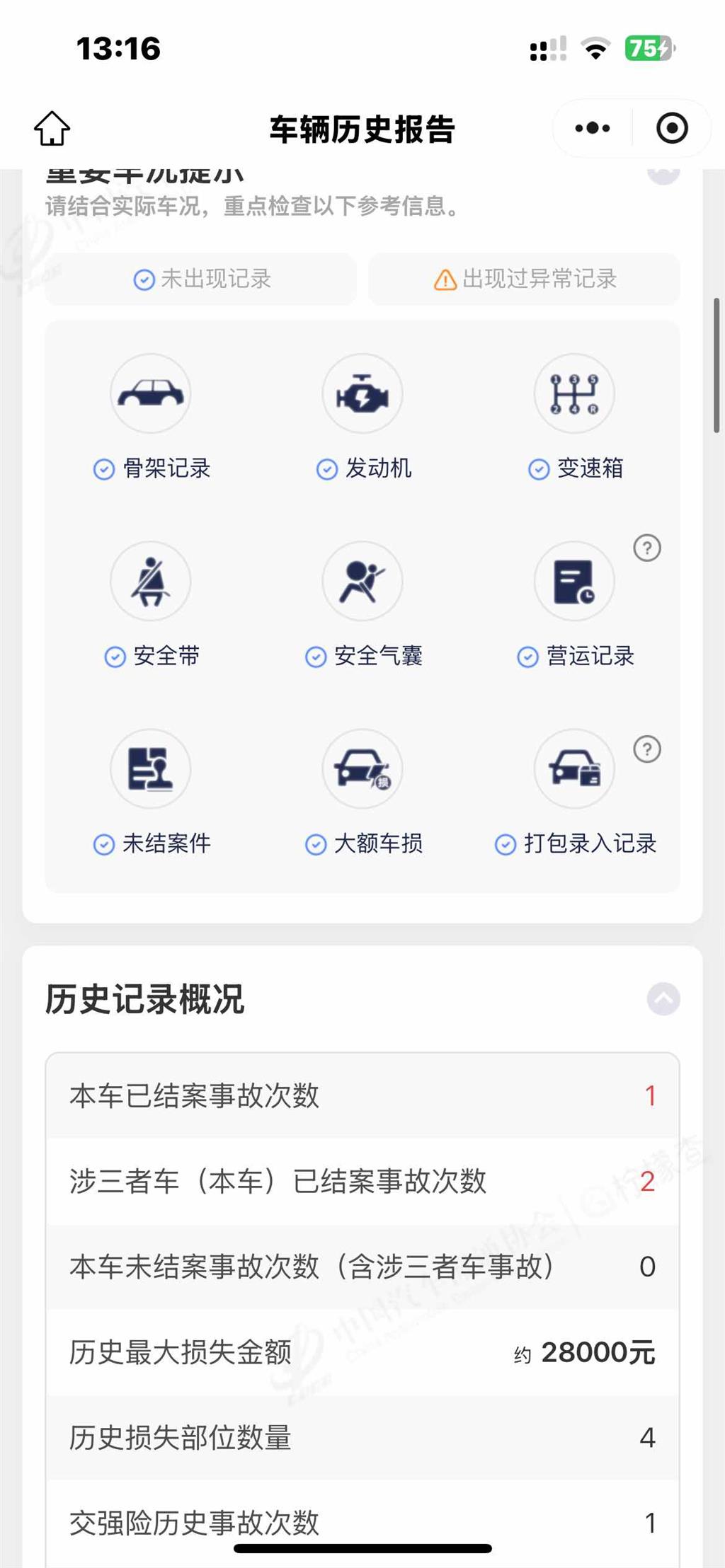725x1568 pixels.
Task: Select the 大额车损 damaged car icon
Action: click(x=362, y=769)
